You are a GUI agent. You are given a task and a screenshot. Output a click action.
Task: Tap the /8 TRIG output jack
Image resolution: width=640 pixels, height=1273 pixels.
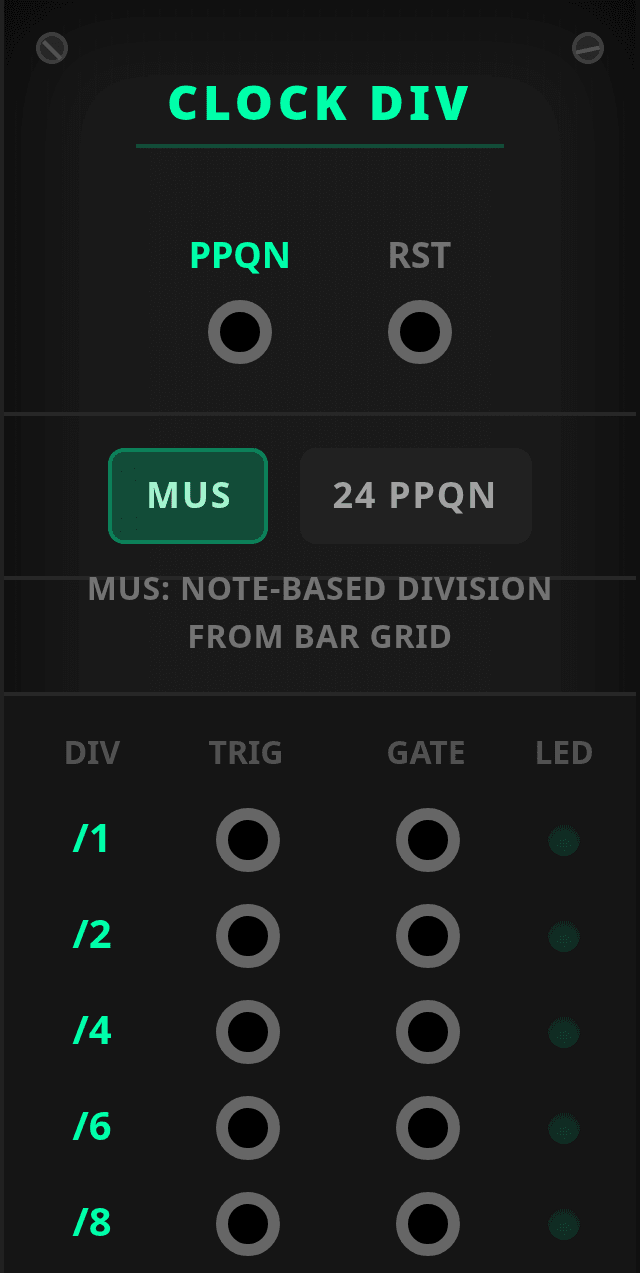[x=248, y=1224]
